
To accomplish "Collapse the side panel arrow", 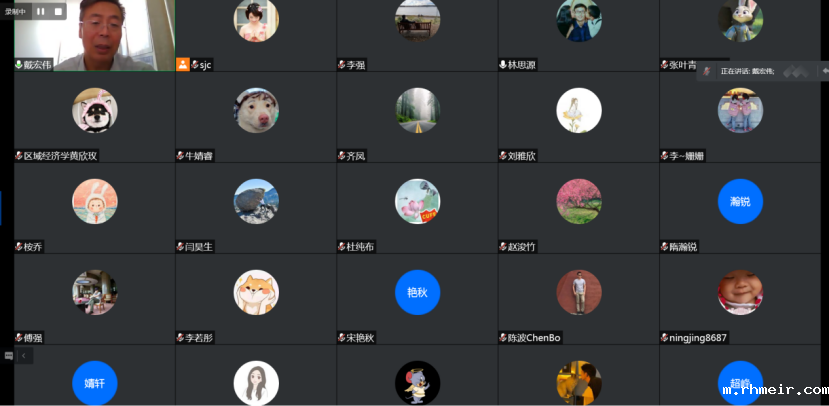I will (x=25, y=355).
